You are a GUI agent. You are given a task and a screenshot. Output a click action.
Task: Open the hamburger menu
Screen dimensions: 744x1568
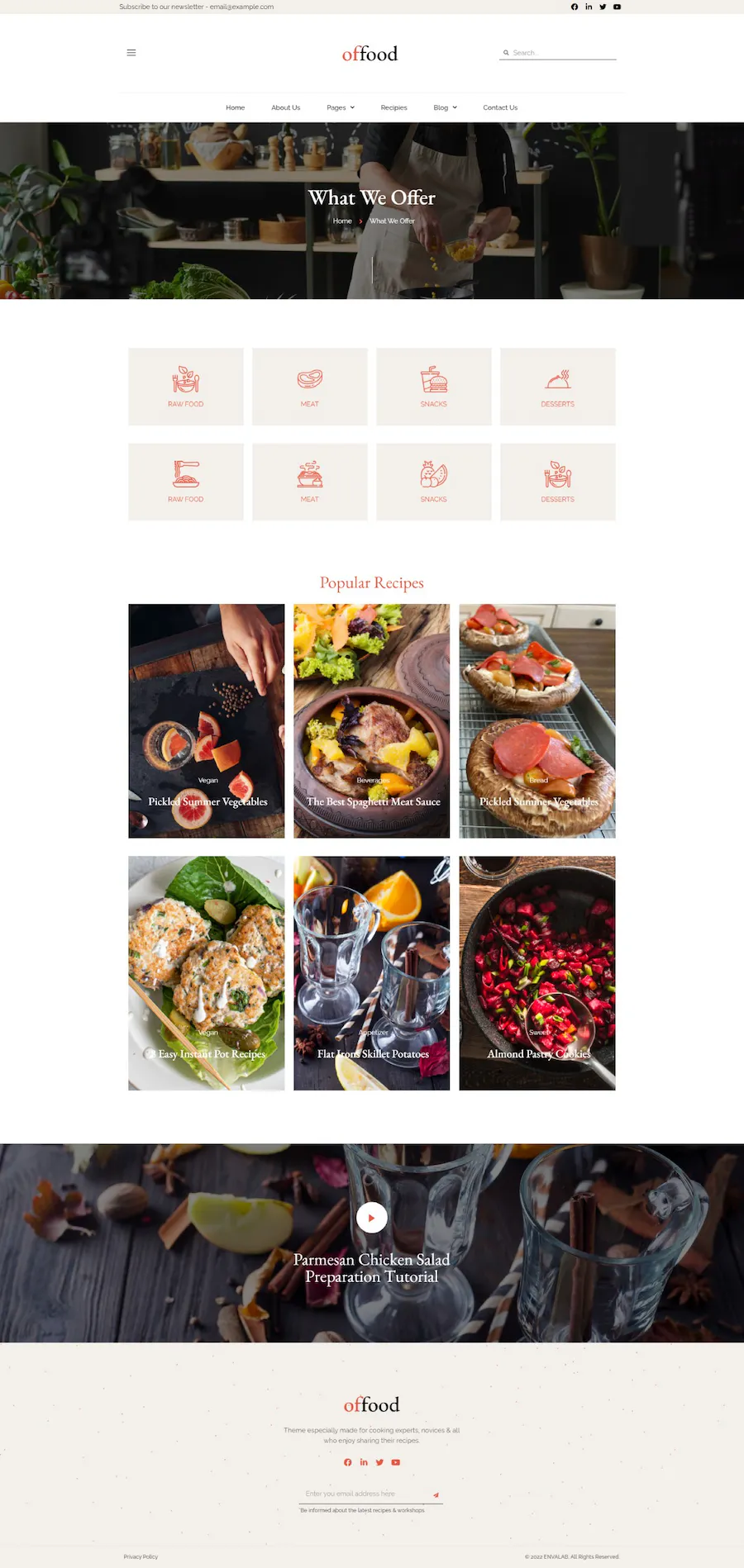click(x=131, y=53)
